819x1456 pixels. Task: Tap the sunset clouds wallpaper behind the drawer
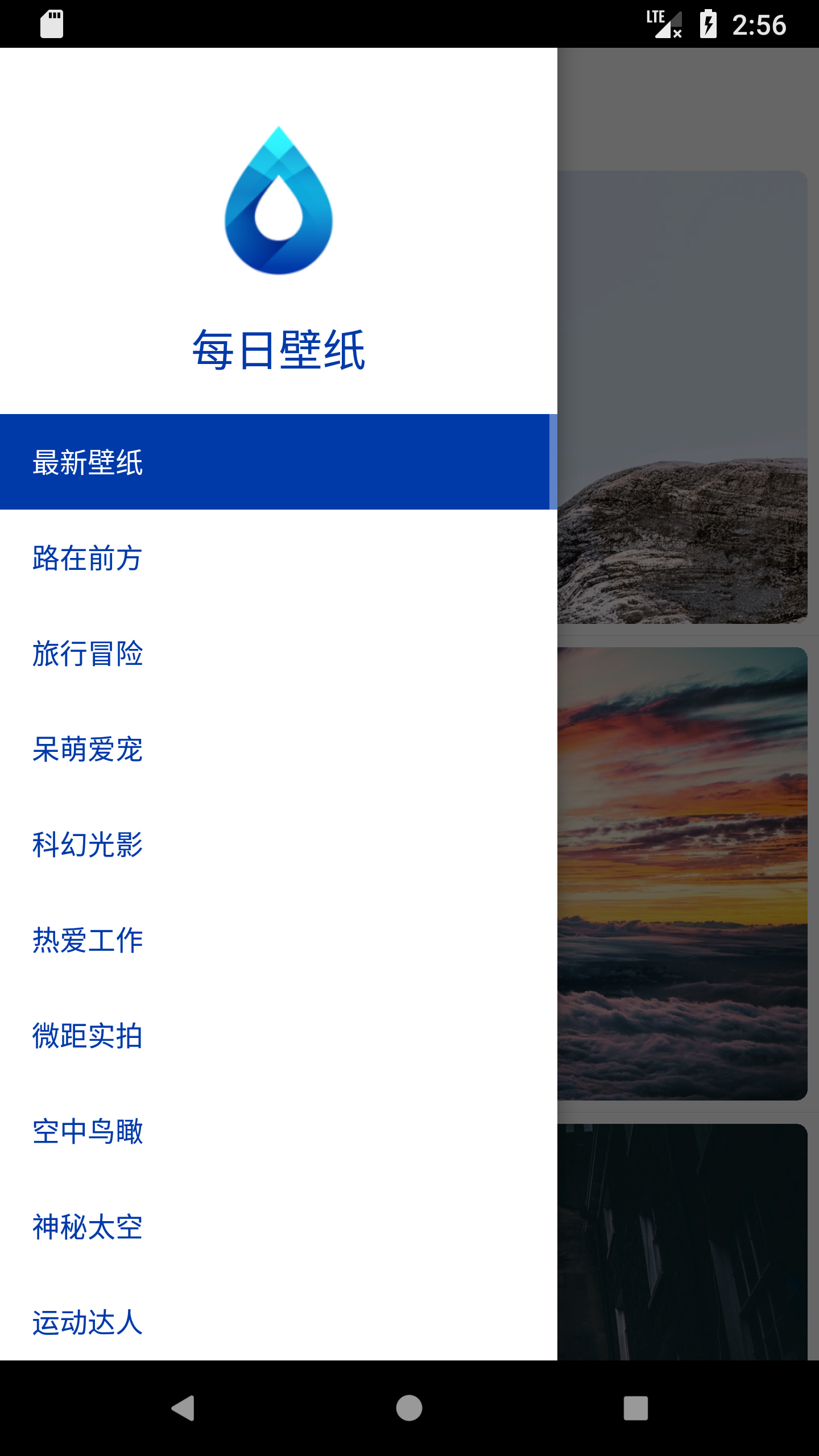pyautogui.click(x=682, y=873)
